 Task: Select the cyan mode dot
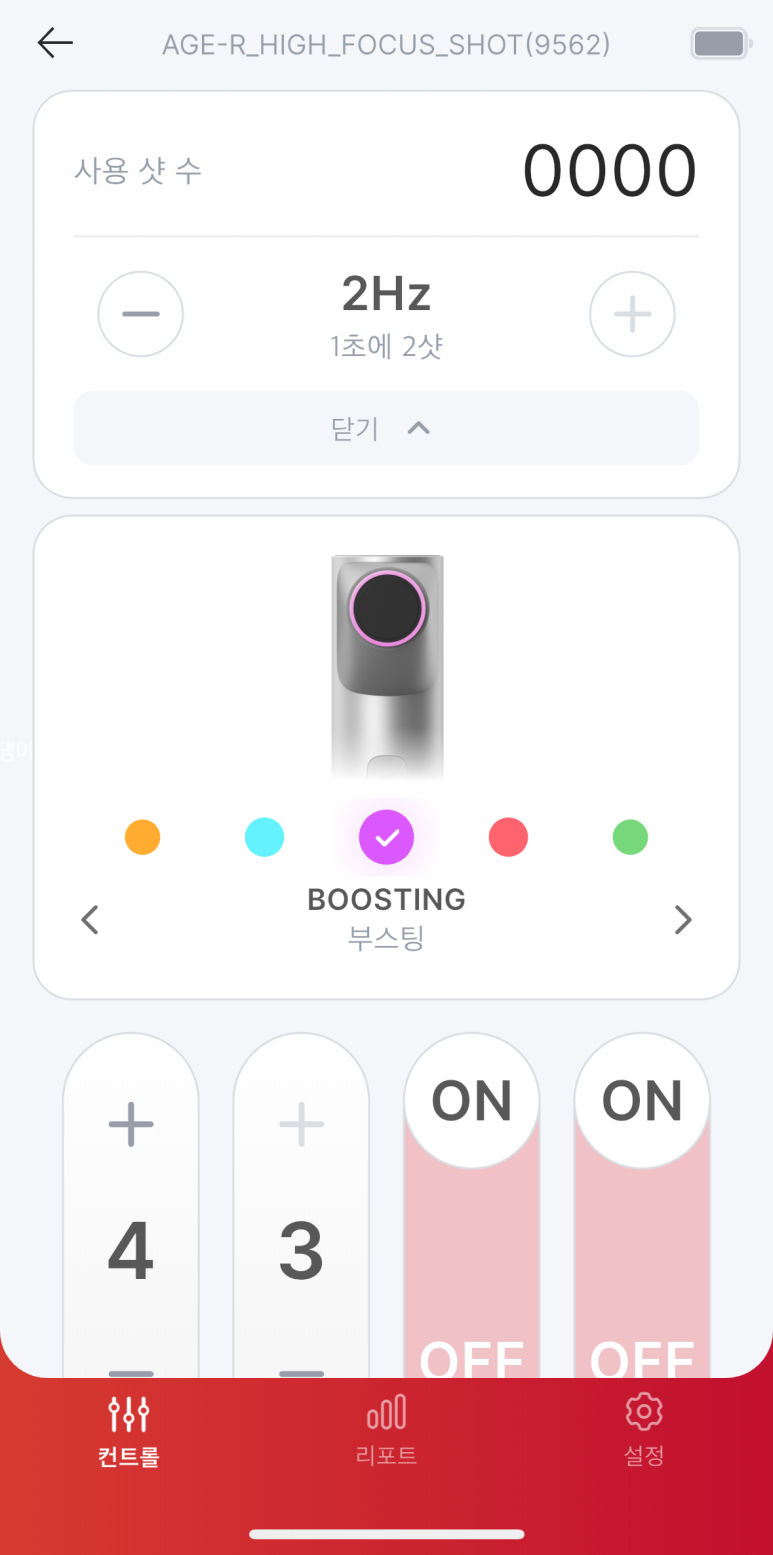264,837
